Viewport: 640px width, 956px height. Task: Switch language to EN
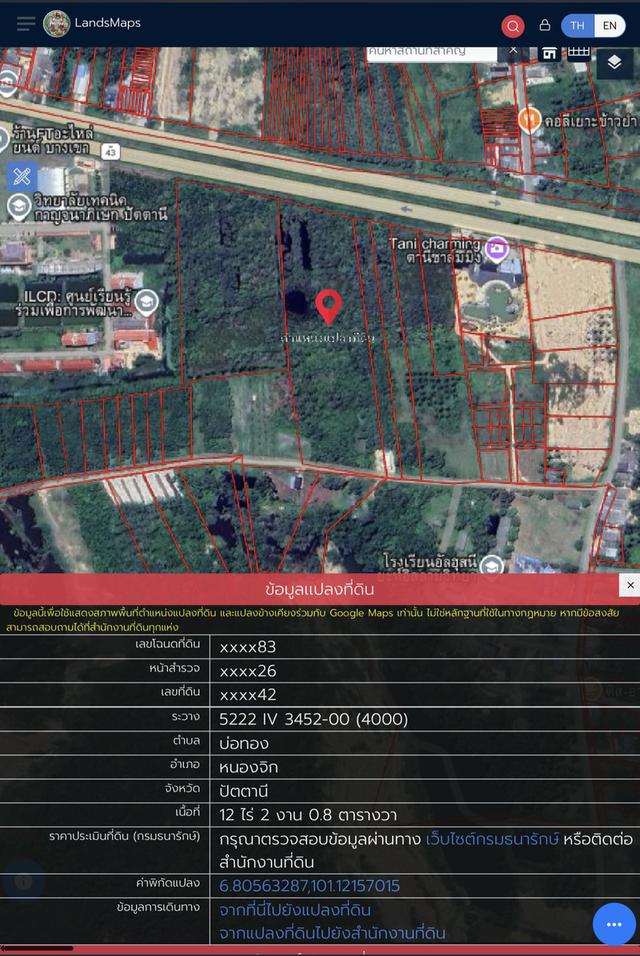tap(609, 26)
